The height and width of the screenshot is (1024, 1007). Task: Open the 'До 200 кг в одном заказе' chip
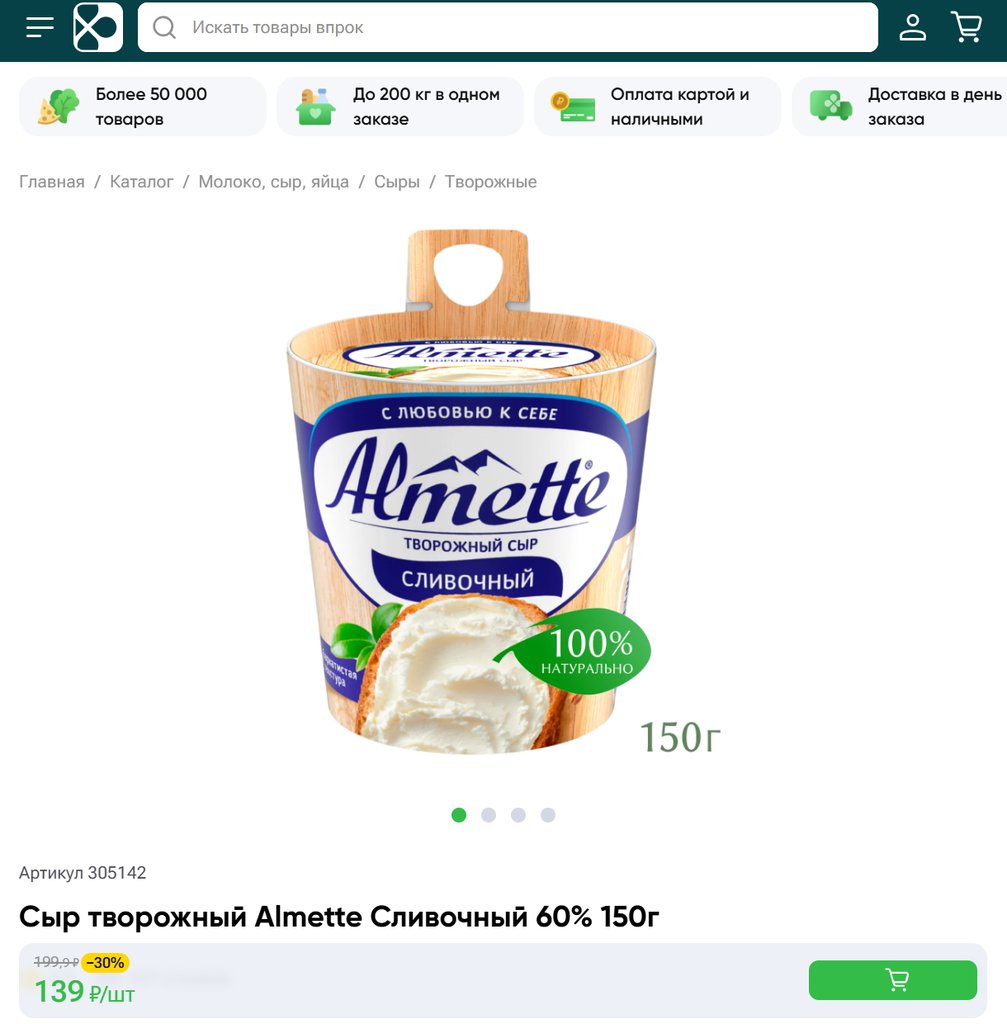pos(400,107)
